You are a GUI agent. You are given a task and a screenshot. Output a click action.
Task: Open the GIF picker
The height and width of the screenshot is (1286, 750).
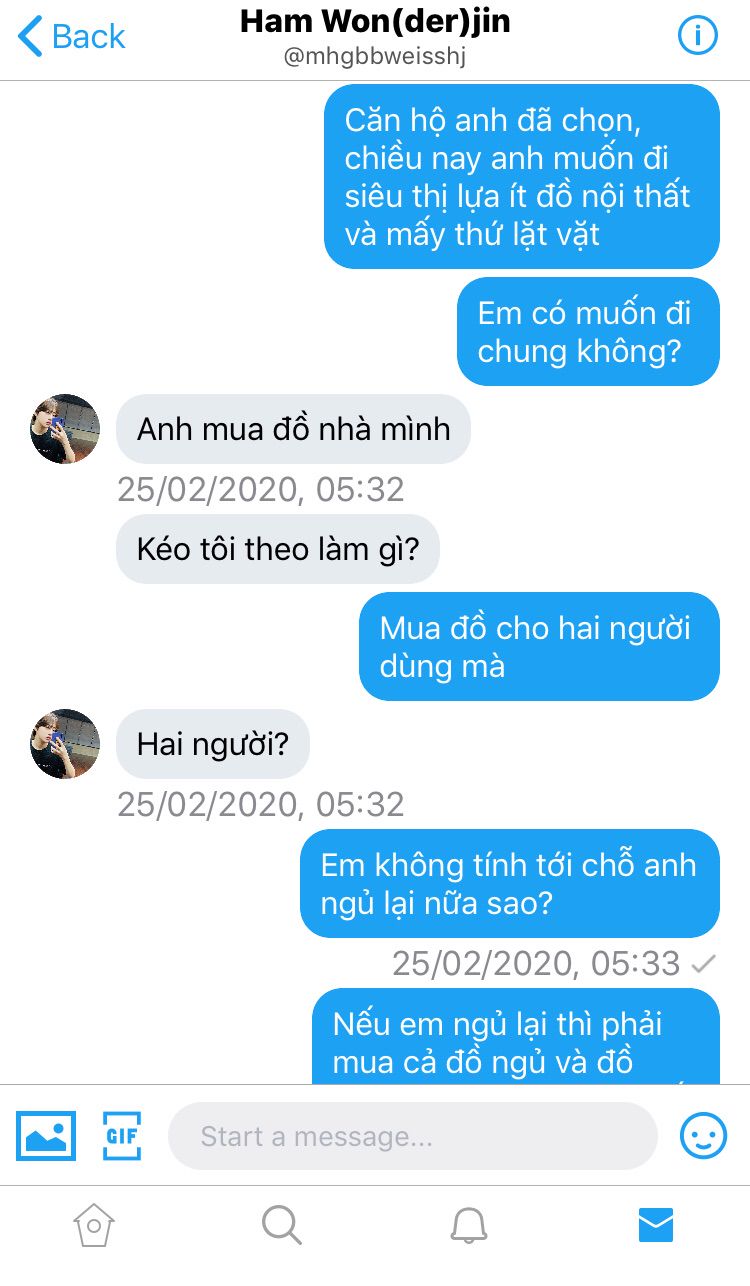tap(122, 1135)
